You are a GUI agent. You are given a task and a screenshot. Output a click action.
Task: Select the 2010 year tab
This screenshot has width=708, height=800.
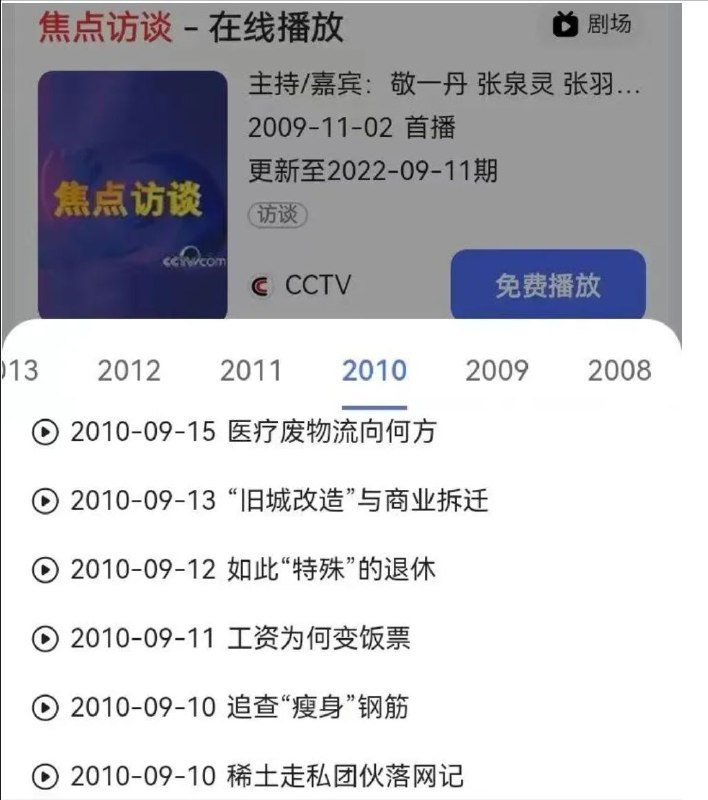click(374, 371)
